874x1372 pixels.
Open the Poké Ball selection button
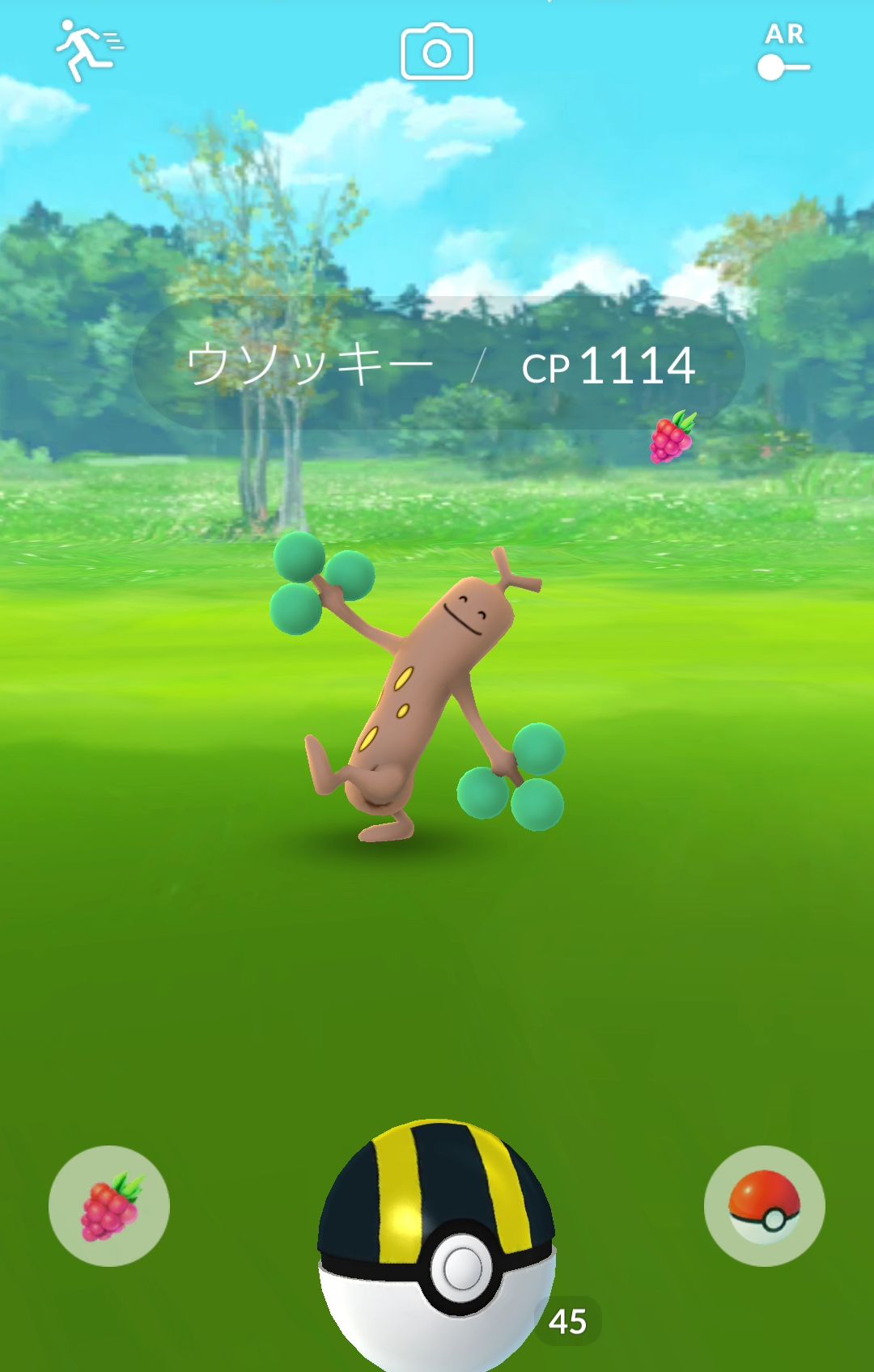click(x=764, y=1205)
